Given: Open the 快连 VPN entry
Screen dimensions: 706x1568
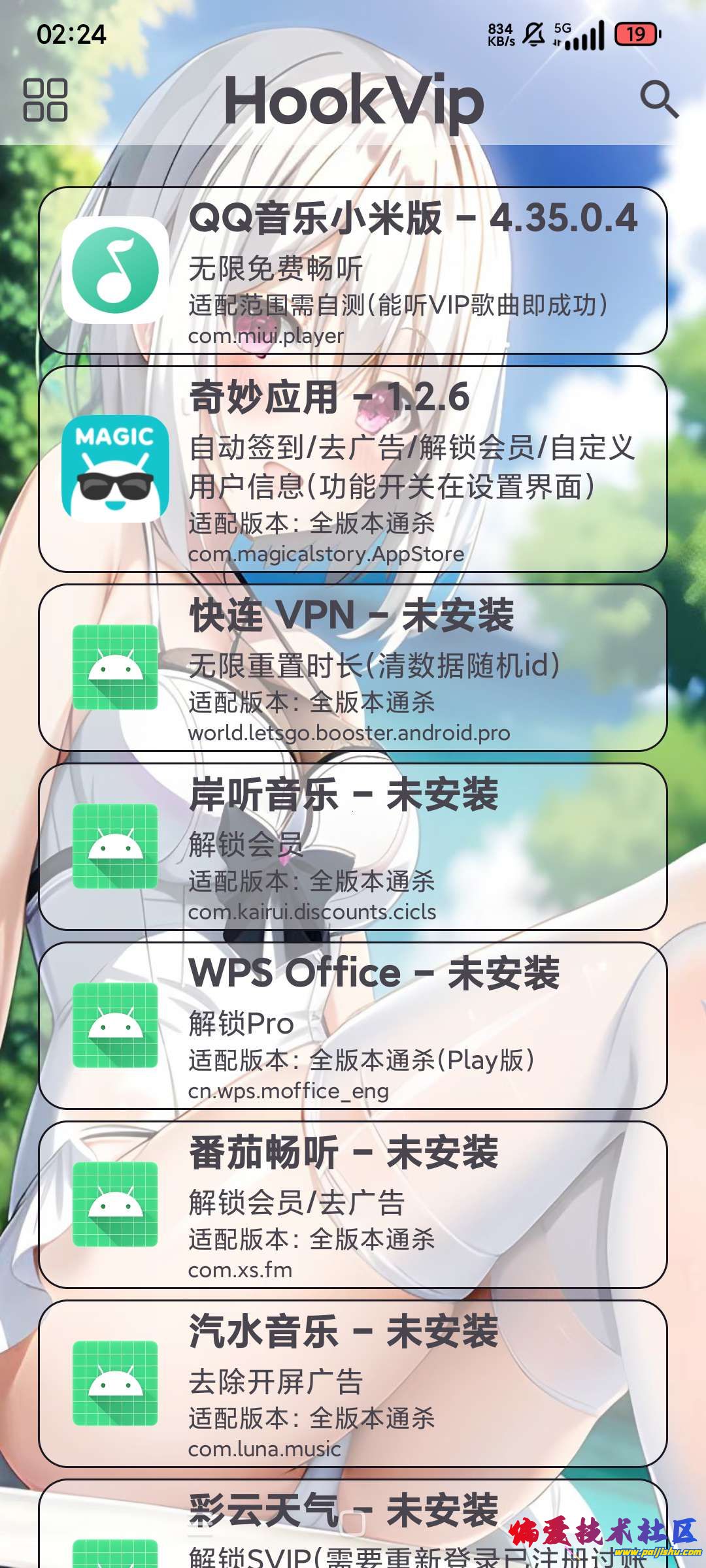Looking at the screenshot, I should (x=353, y=668).
